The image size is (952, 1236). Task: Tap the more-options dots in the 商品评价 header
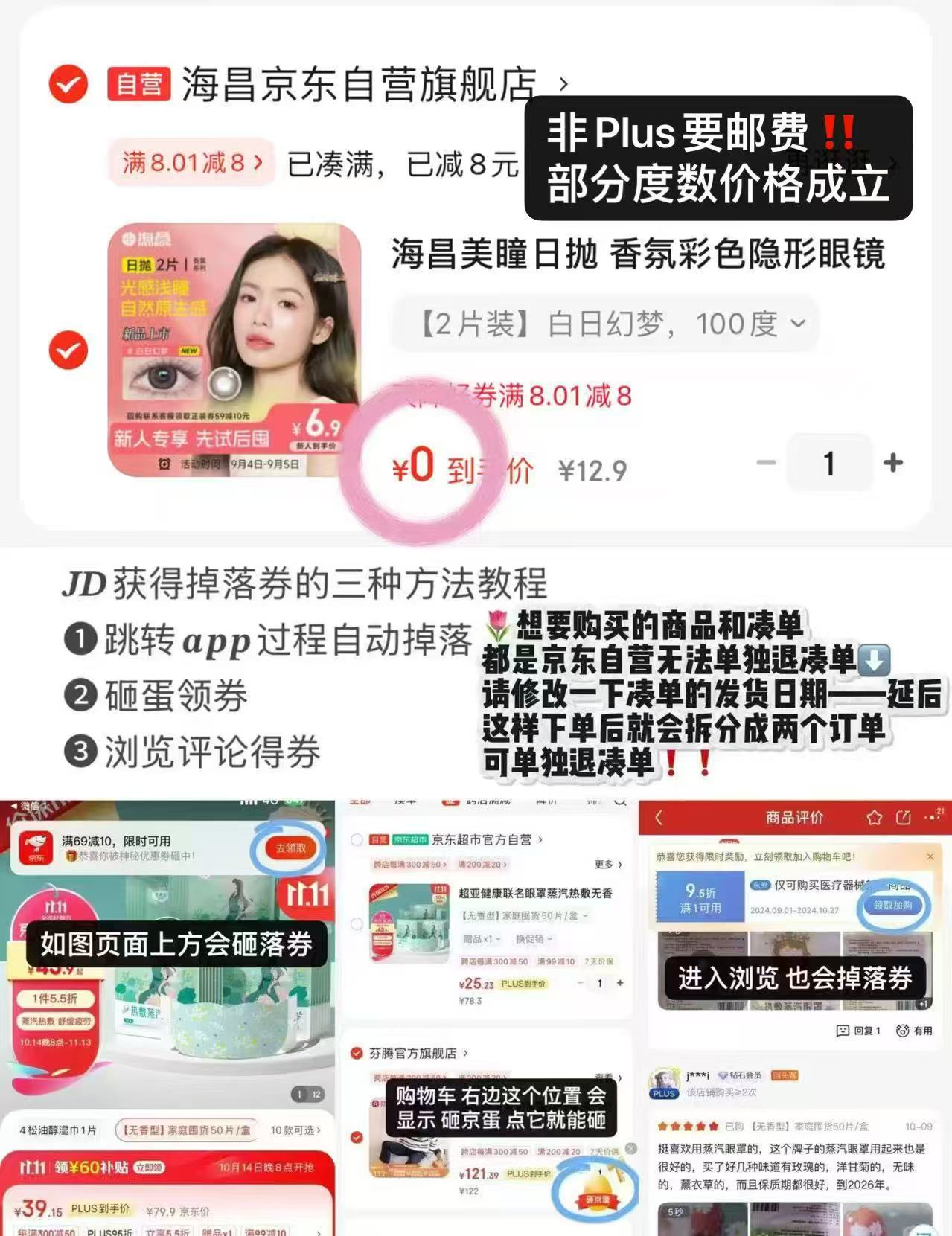click(x=930, y=817)
